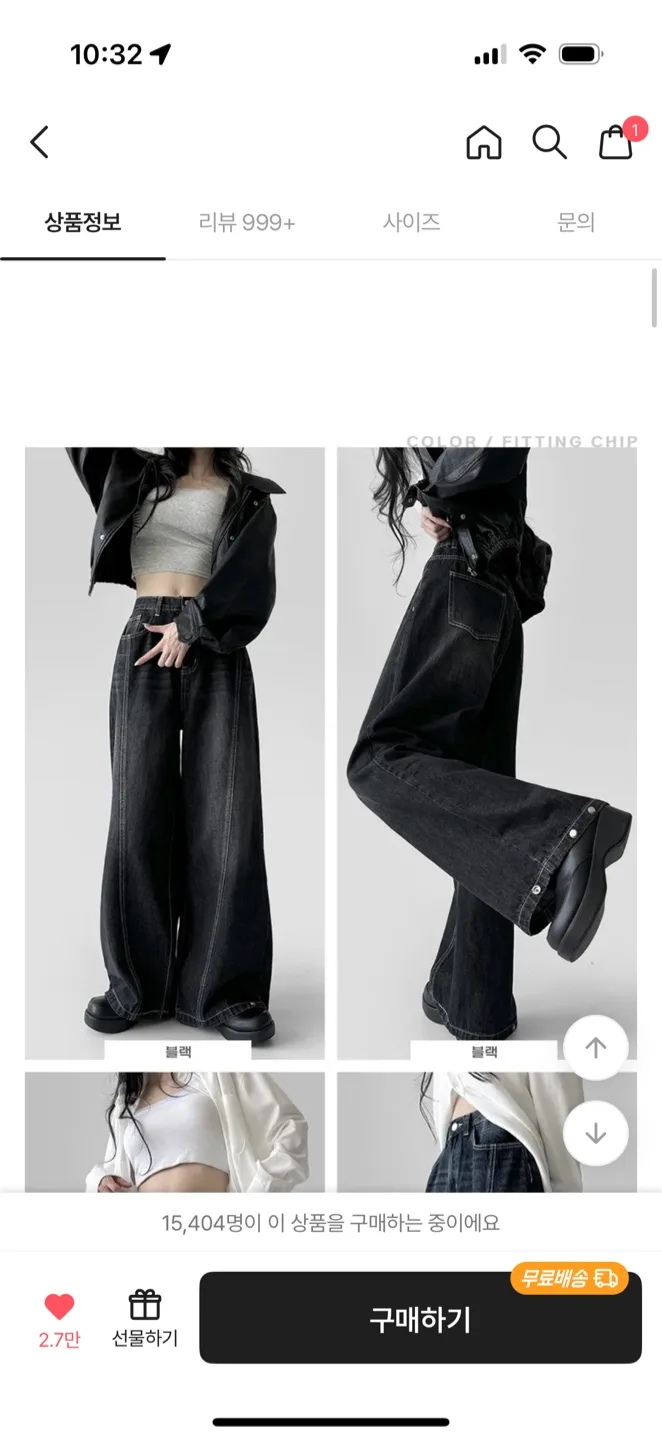
Task: Go back to the previous page
Action: point(40,143)
